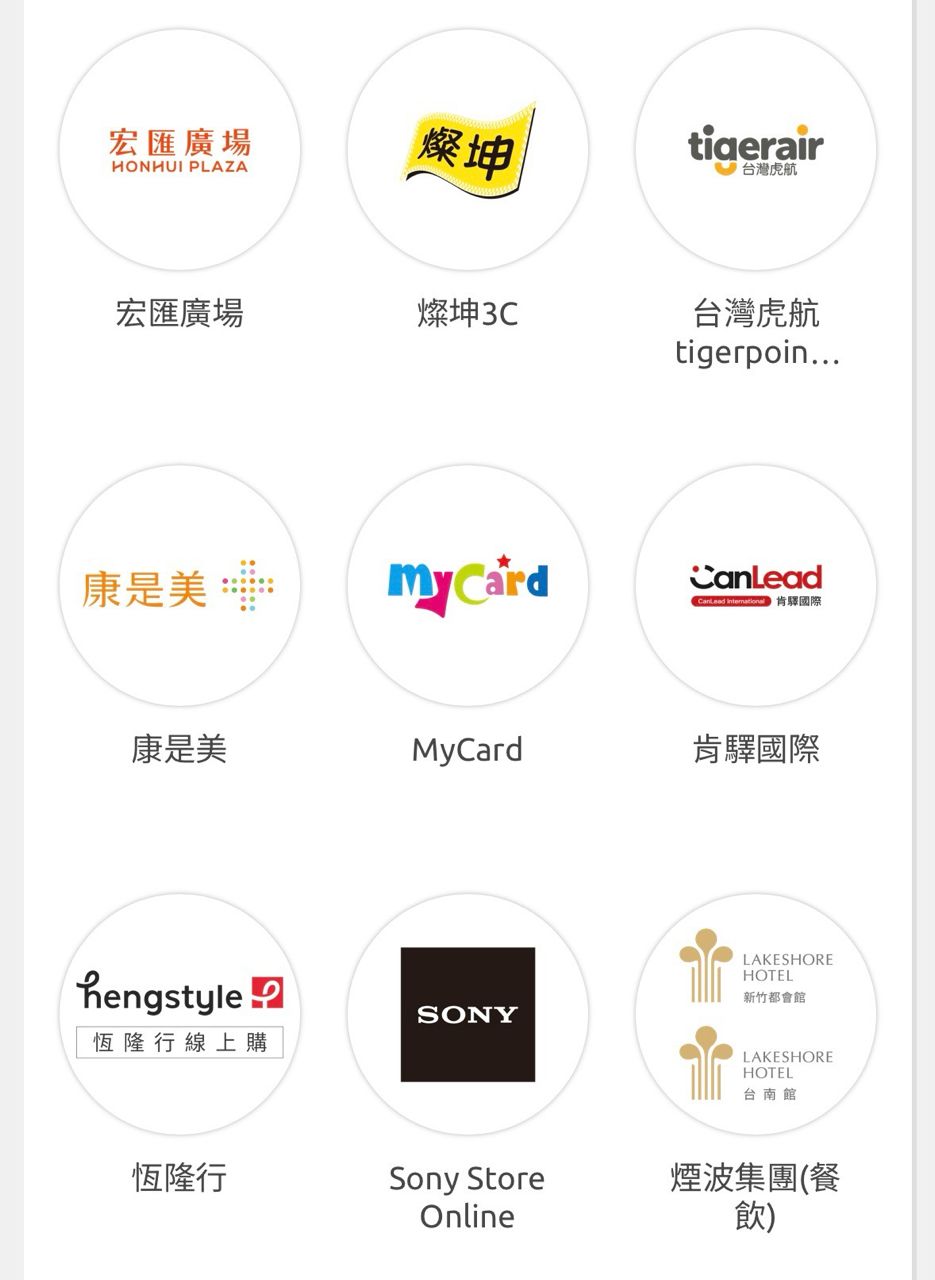
Task: Go to Sony Store Online
Action: tap(468, 1014)
